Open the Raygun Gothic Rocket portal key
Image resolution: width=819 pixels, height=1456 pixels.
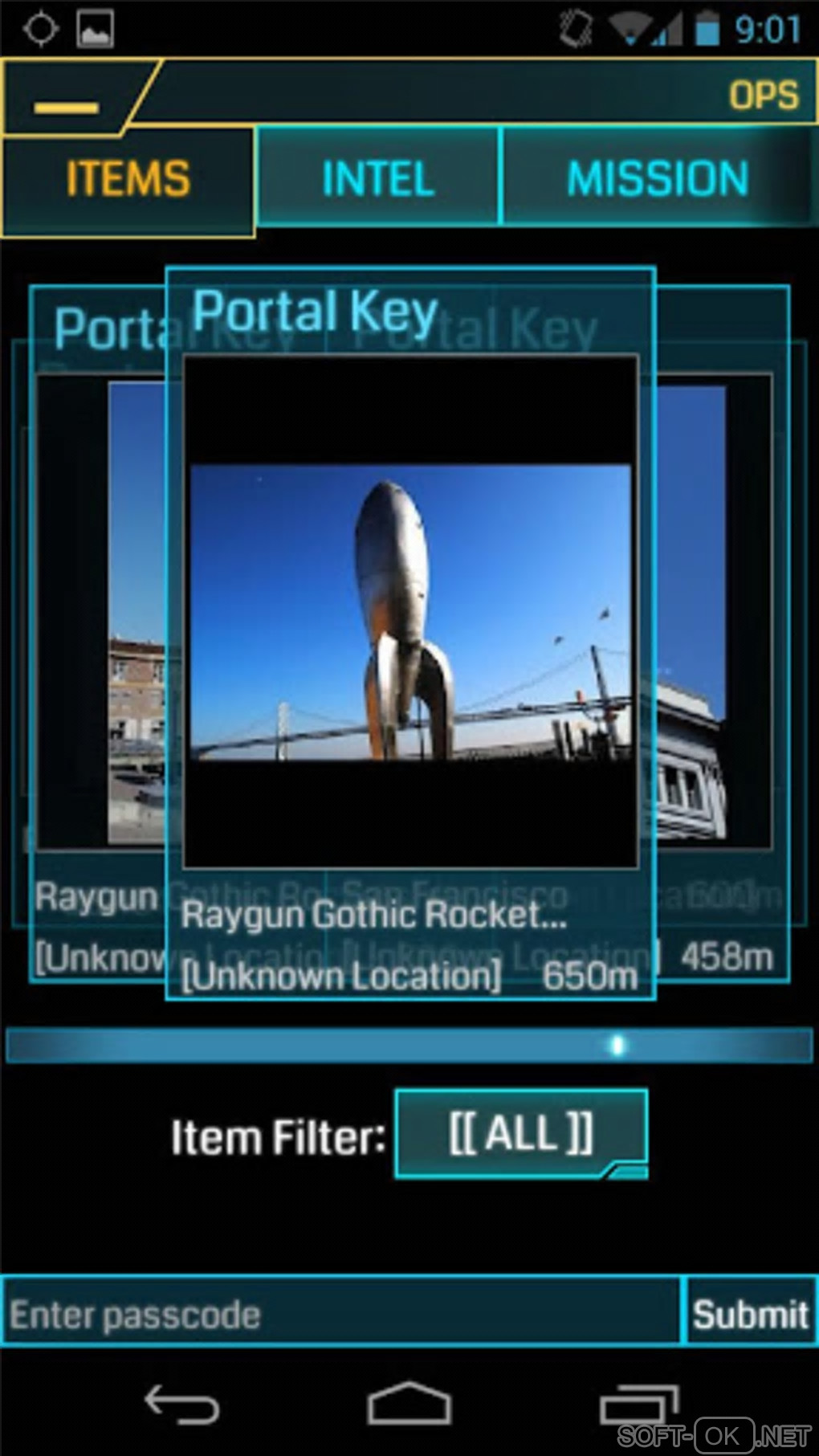pos(410,612)
